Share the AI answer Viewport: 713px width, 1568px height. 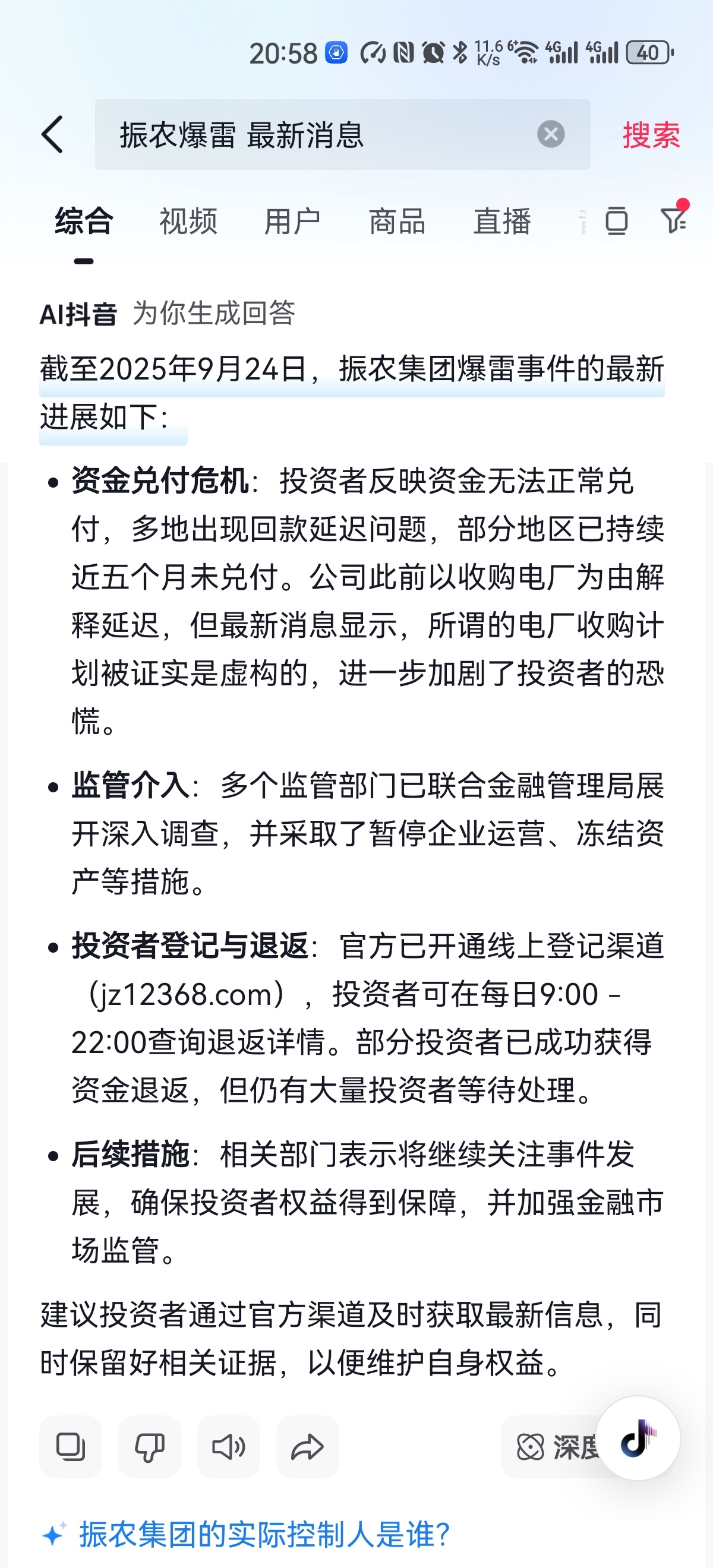pos(308,1446)
